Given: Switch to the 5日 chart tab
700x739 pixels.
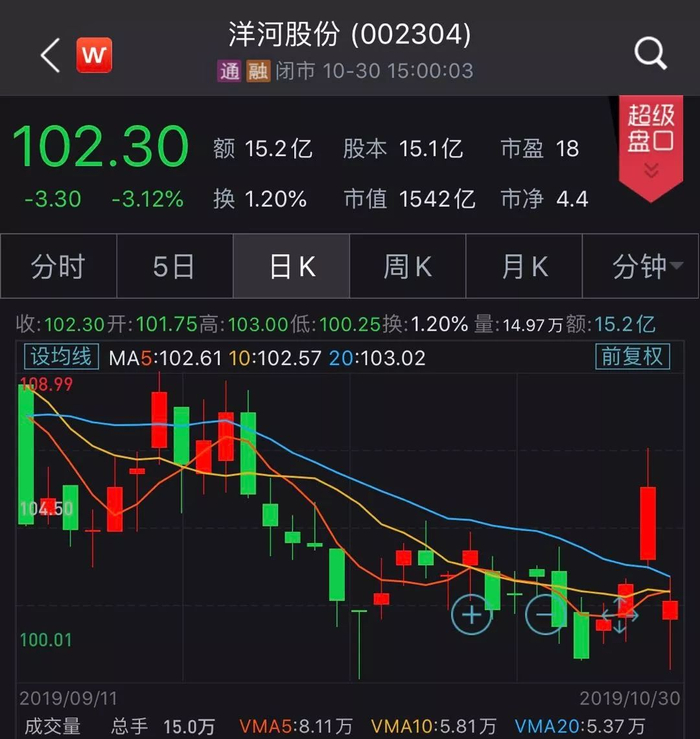Looking at the screenshot, I should click(x=174, y=267).
